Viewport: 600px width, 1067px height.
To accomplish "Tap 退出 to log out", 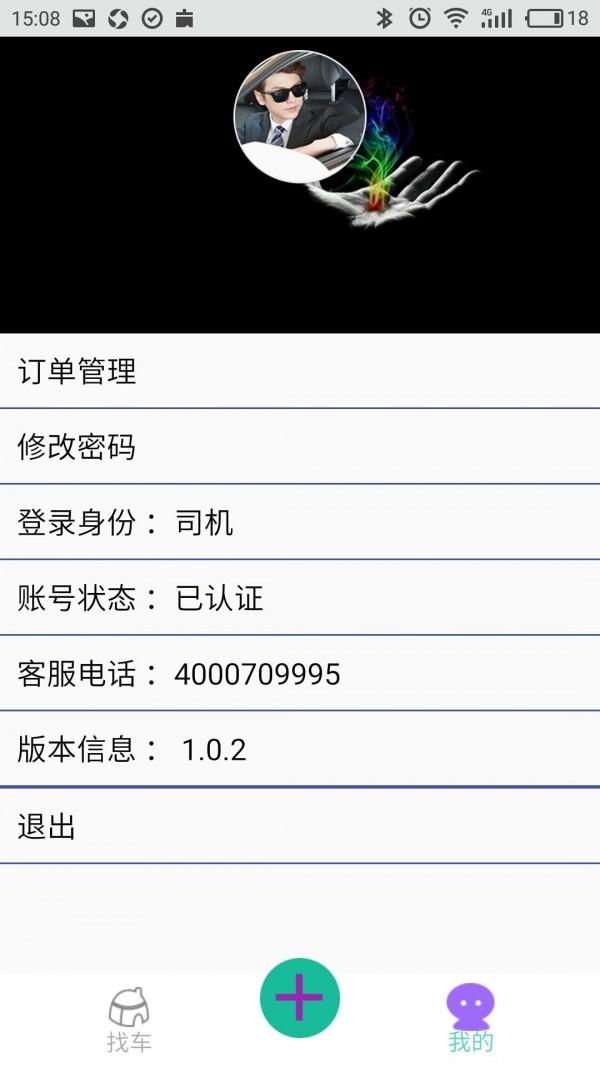I will [x=300, y=826].
